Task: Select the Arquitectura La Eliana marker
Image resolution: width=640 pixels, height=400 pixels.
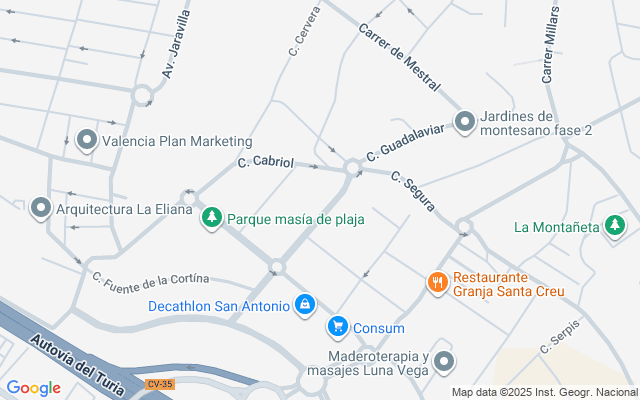Action: pyautogui.click(x=41, y=208)
